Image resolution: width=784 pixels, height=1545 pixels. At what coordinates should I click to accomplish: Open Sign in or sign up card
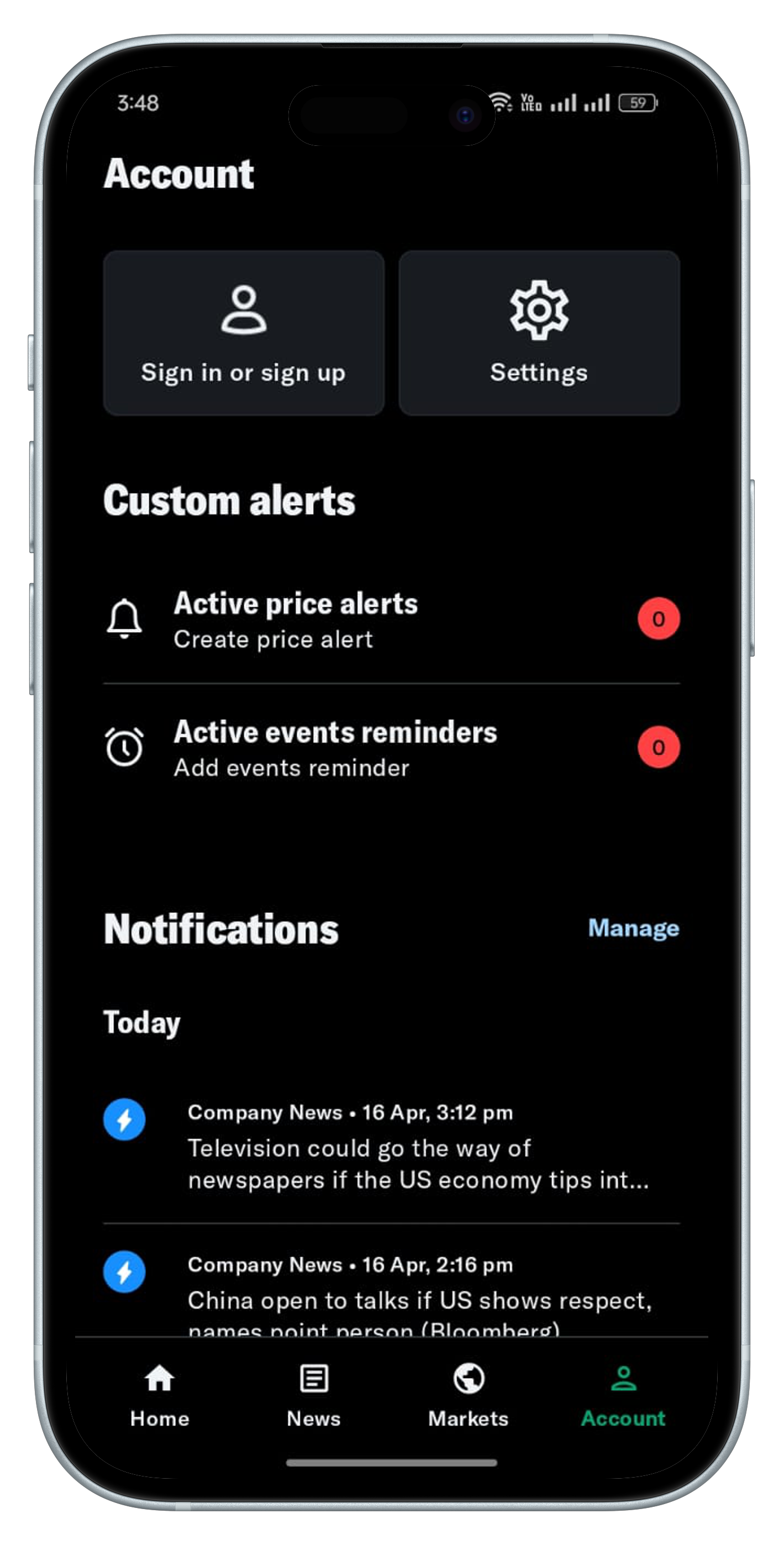[244, 333]
